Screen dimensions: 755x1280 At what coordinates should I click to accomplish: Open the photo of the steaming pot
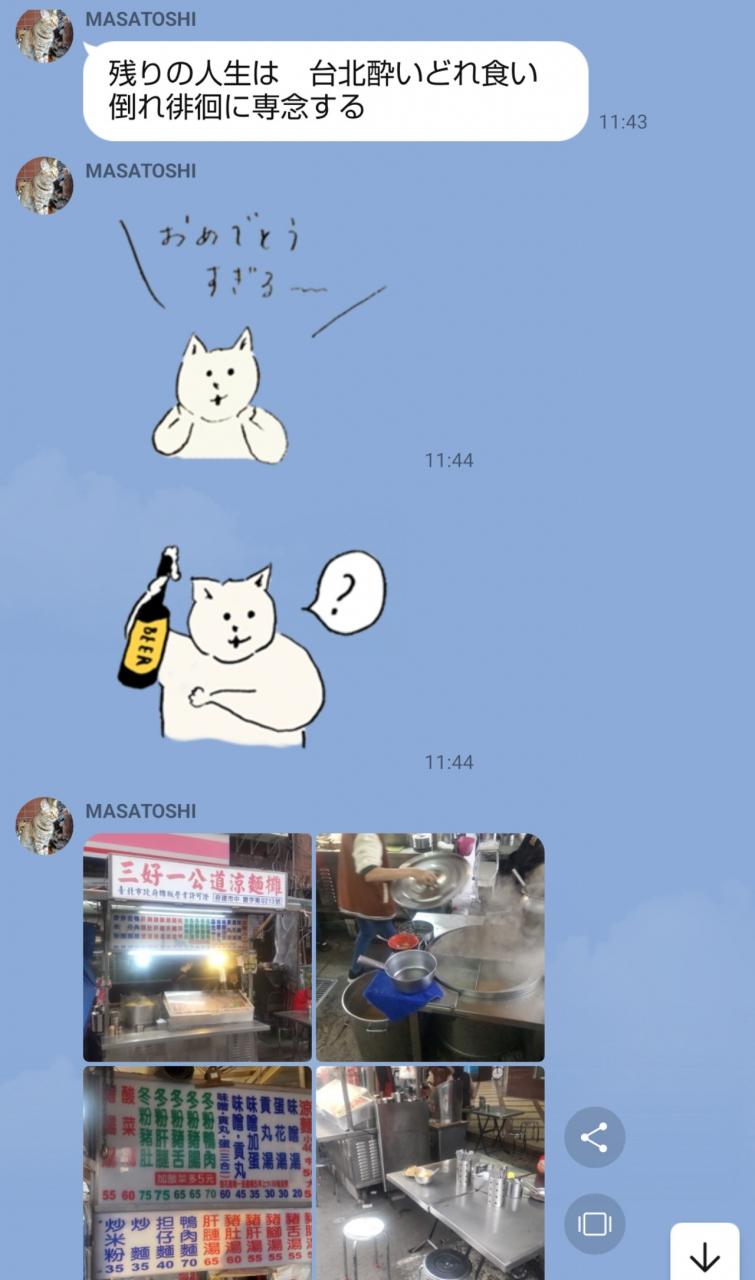(430, 947)
